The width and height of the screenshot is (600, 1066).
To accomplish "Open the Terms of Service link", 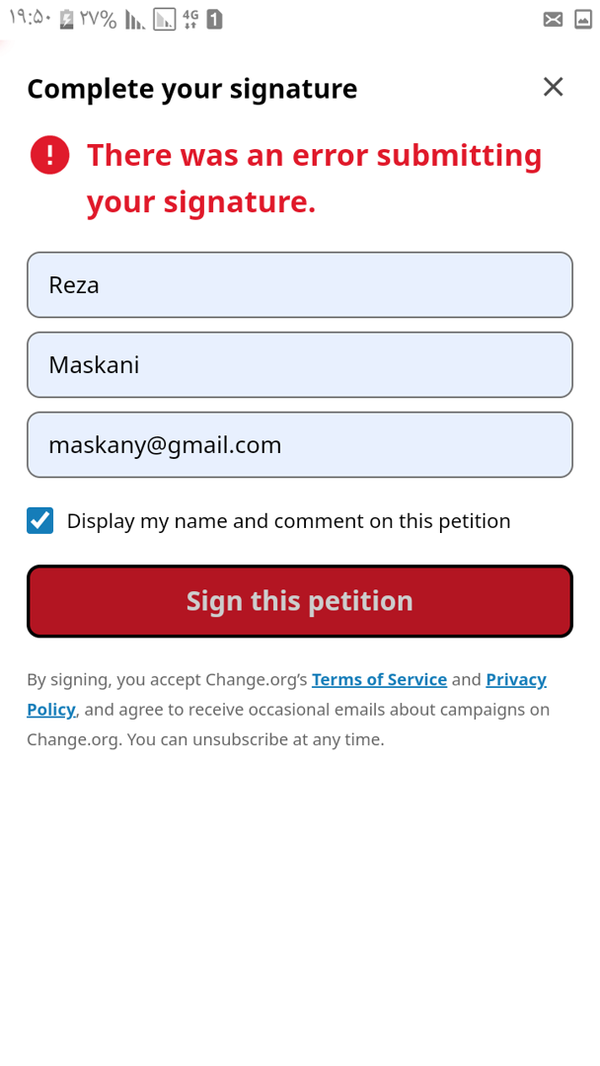I will pos(379,679).
